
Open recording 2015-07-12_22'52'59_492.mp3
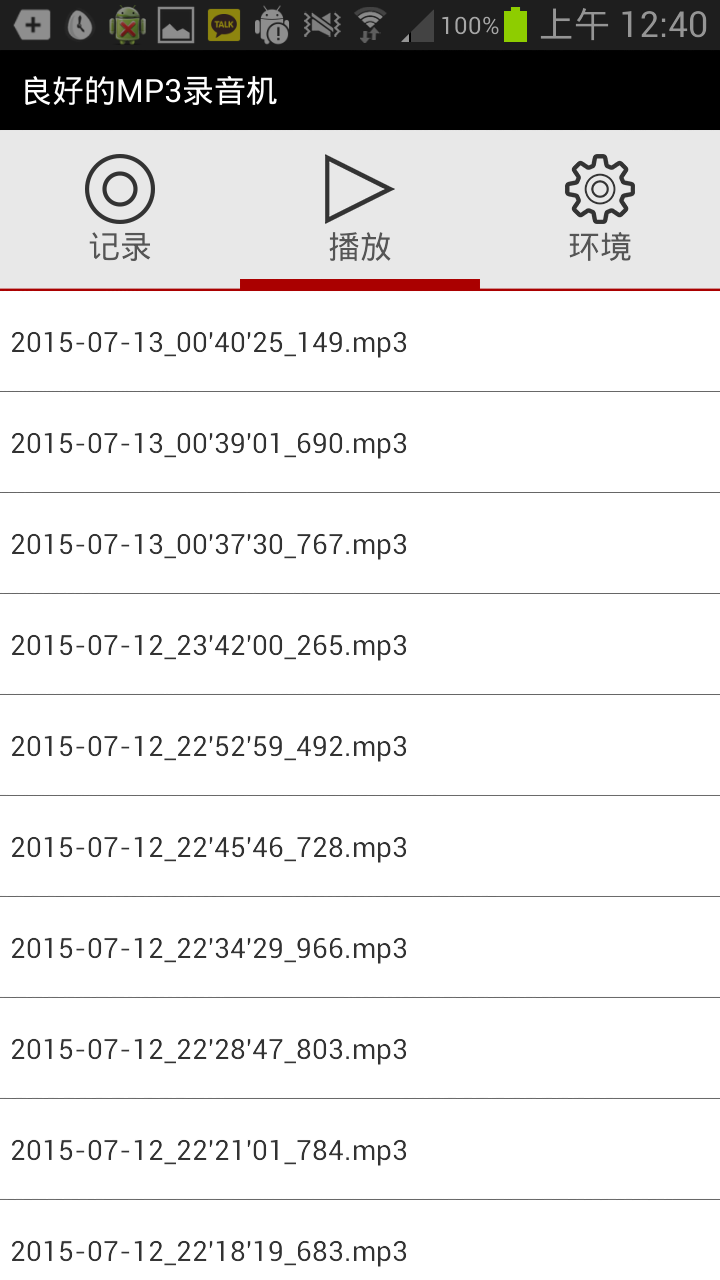click(x=209, y=746)
